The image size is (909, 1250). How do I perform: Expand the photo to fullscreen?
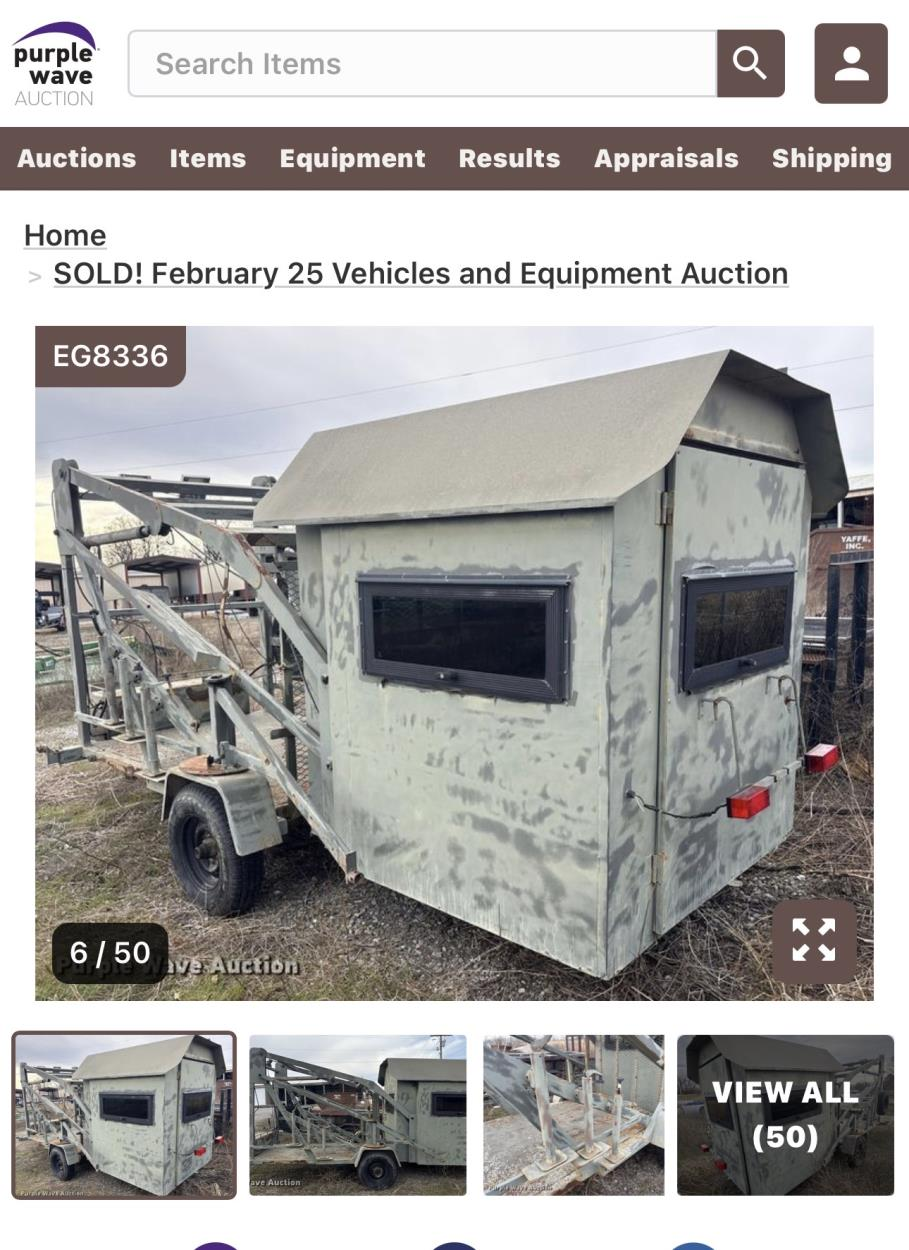pos(814,941)
